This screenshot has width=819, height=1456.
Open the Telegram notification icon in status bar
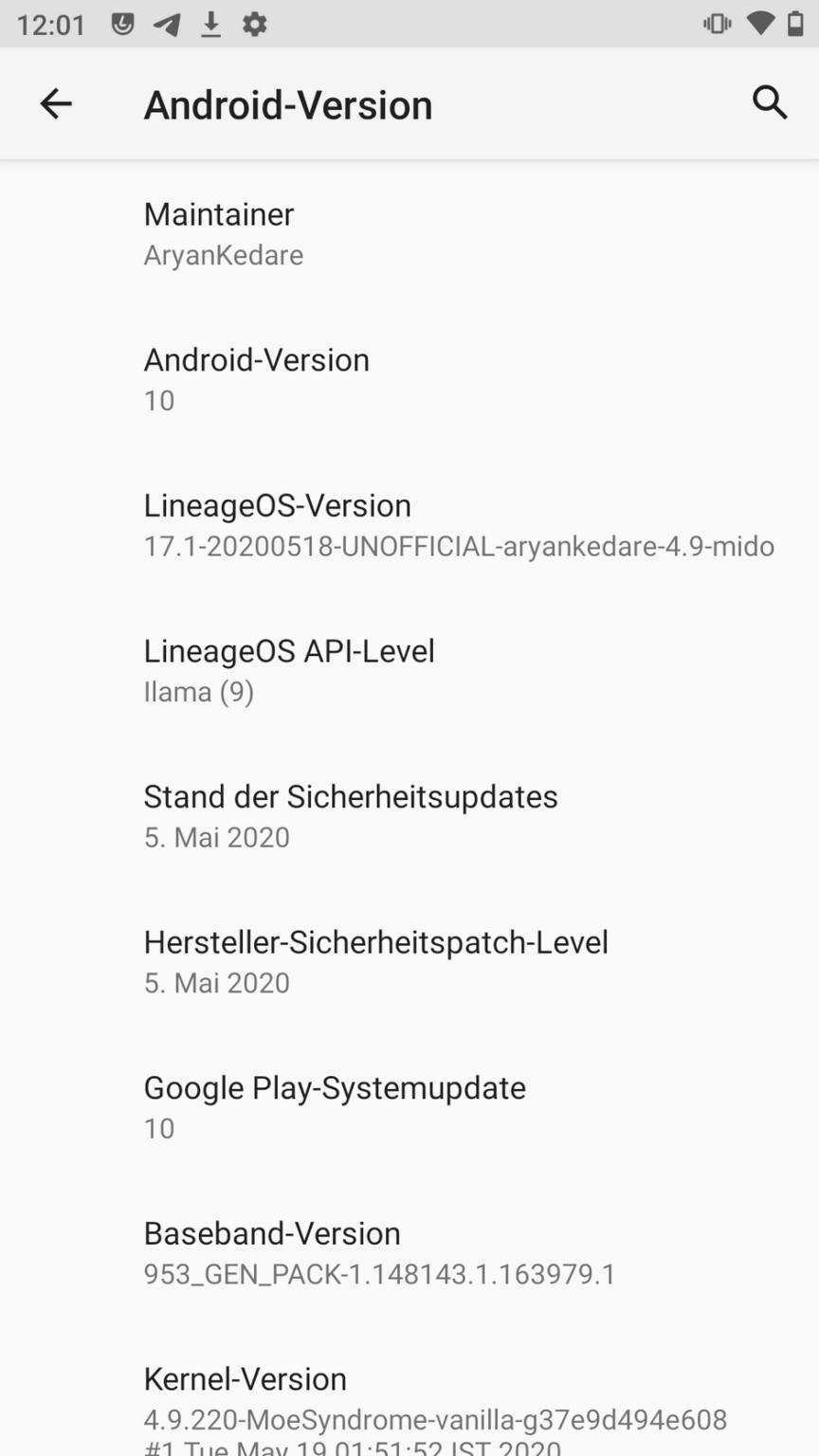tap(168, 25)
